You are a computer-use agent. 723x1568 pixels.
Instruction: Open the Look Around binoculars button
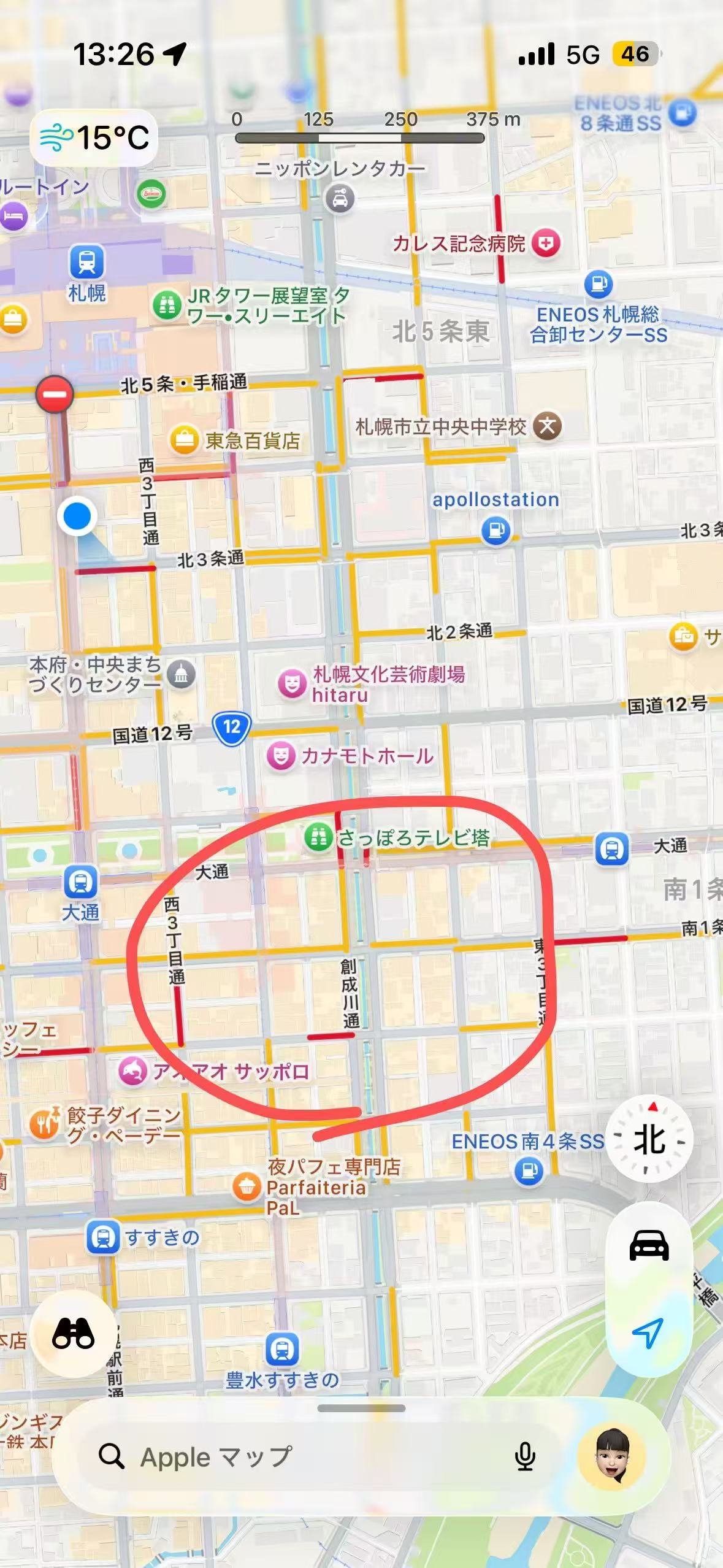point(74,1333)
